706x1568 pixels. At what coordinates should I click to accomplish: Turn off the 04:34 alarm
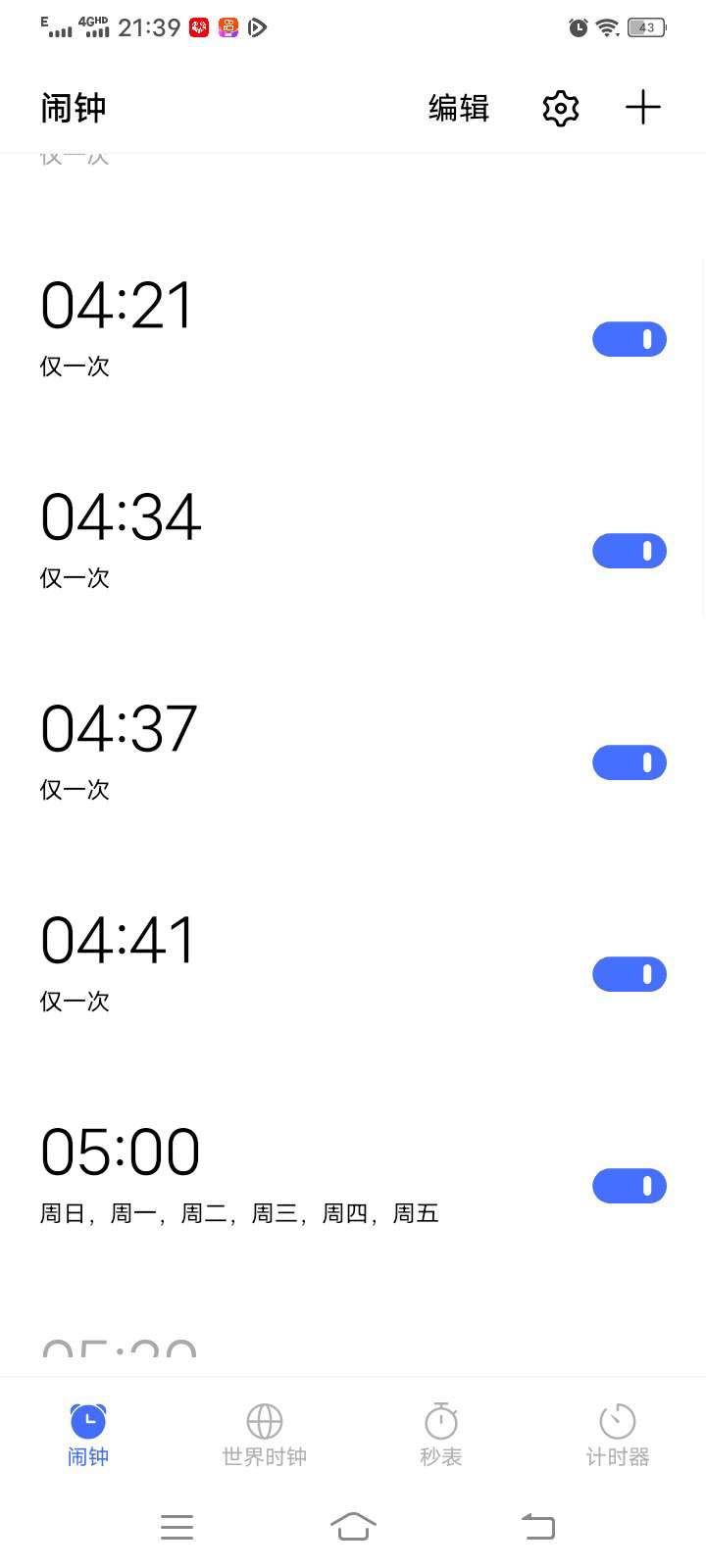[630, 551]
